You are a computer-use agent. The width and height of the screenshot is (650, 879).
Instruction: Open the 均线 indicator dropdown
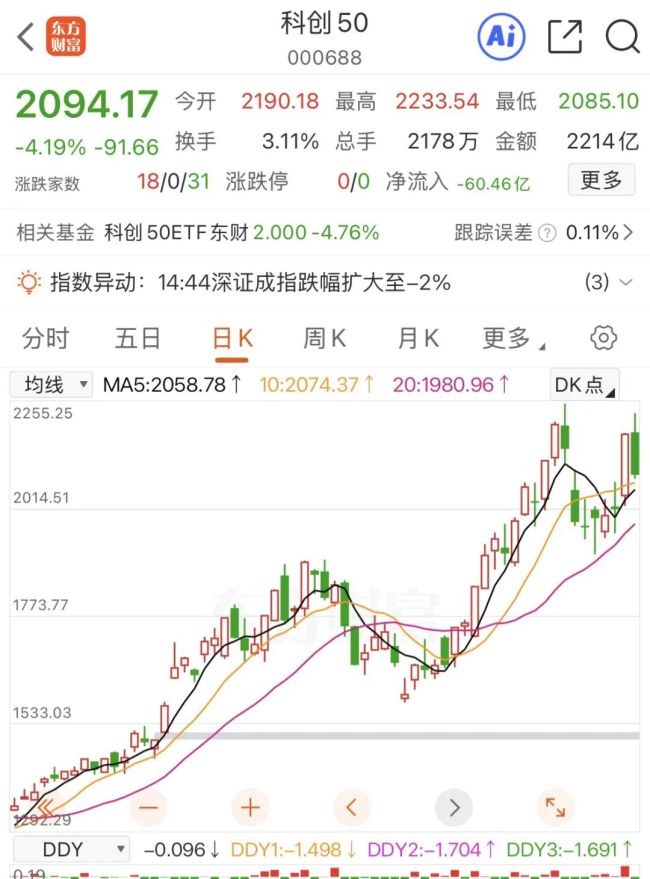[x=52, y=385]
